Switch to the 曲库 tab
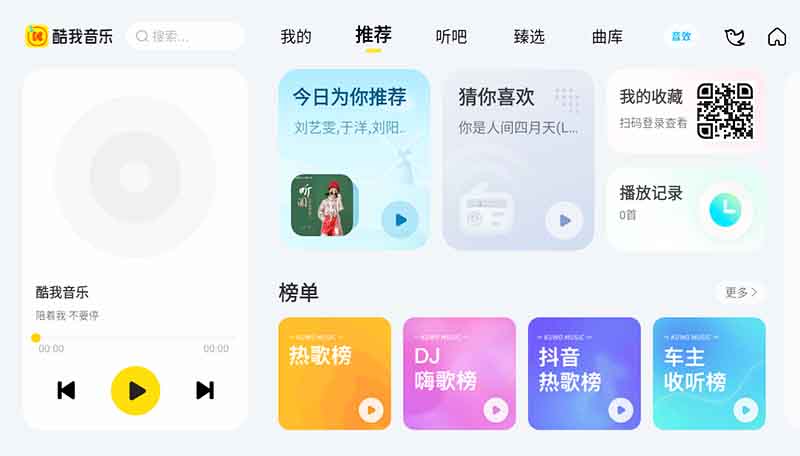800x456 pixels. click(x=607, y=37)
